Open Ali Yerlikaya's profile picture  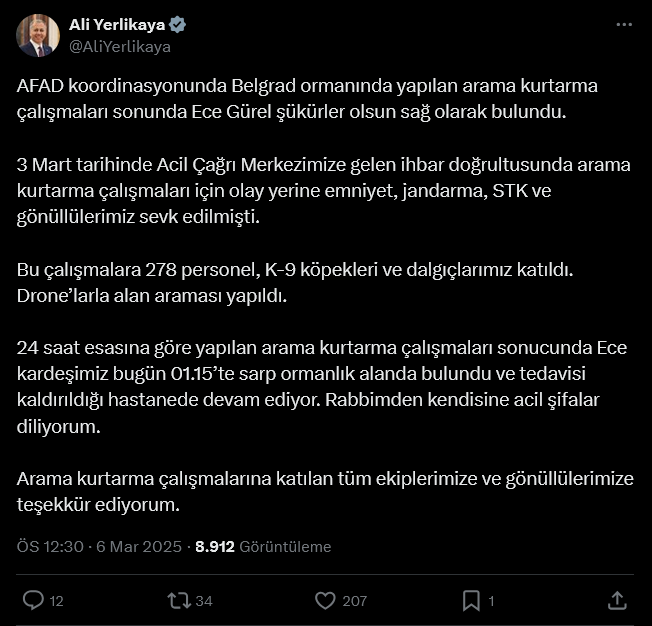tap(37, 35)
